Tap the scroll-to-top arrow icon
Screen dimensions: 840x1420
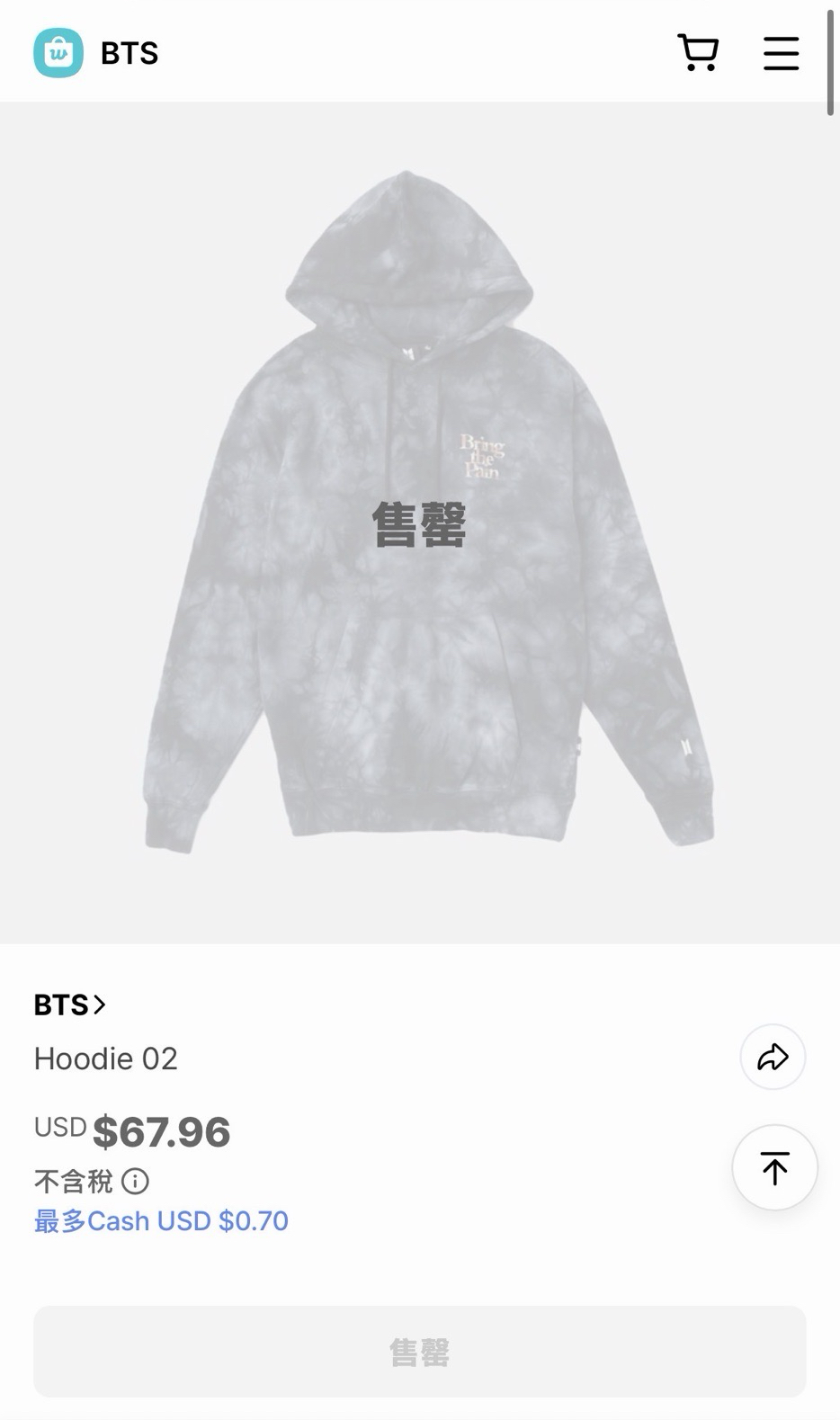774,1166
